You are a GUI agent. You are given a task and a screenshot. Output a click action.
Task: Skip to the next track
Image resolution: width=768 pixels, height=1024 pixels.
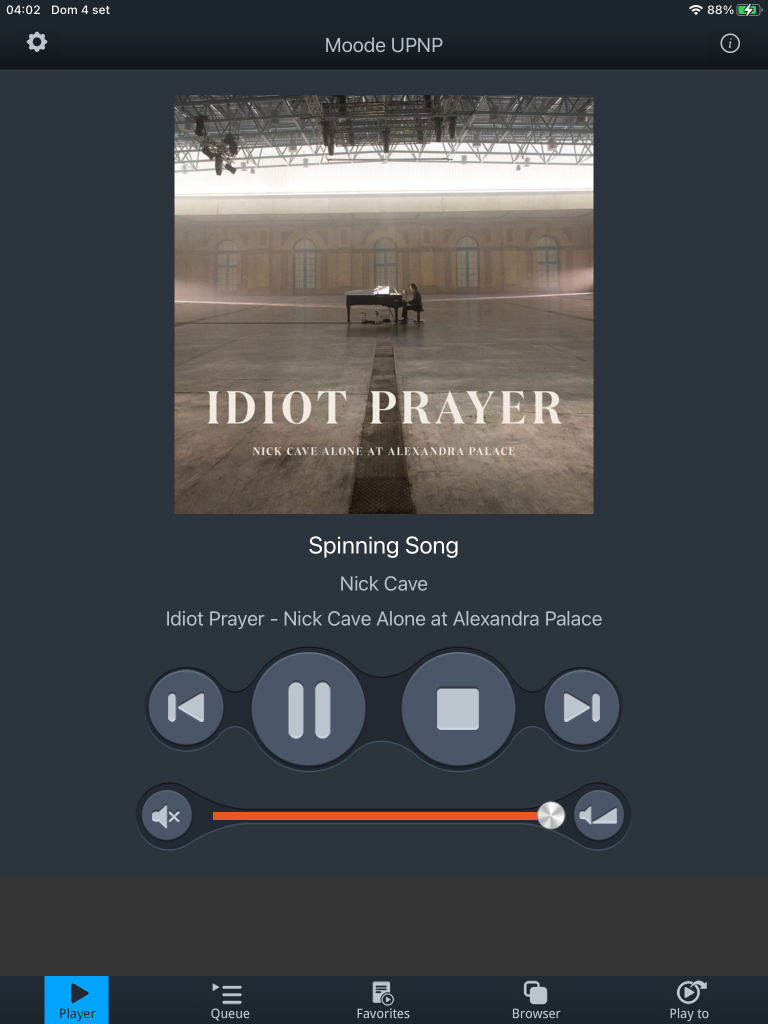[x=582, y=707]
